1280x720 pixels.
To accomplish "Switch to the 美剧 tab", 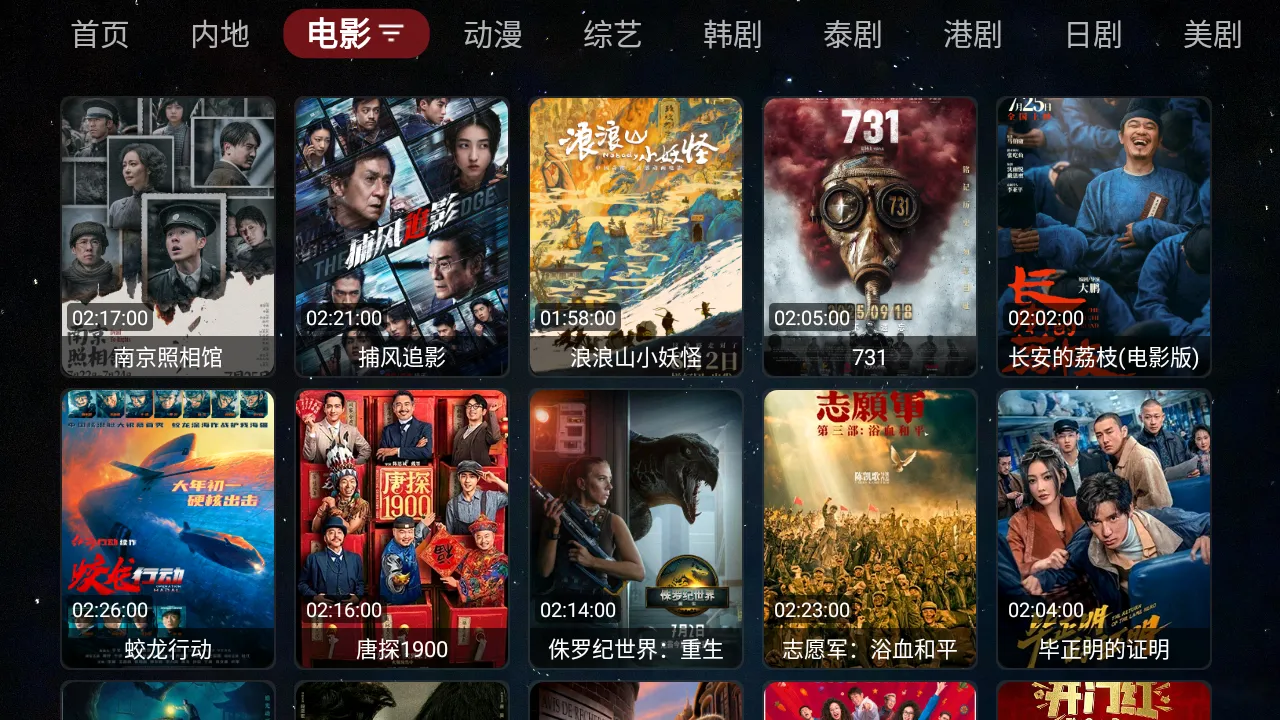I will (1212, 35).
